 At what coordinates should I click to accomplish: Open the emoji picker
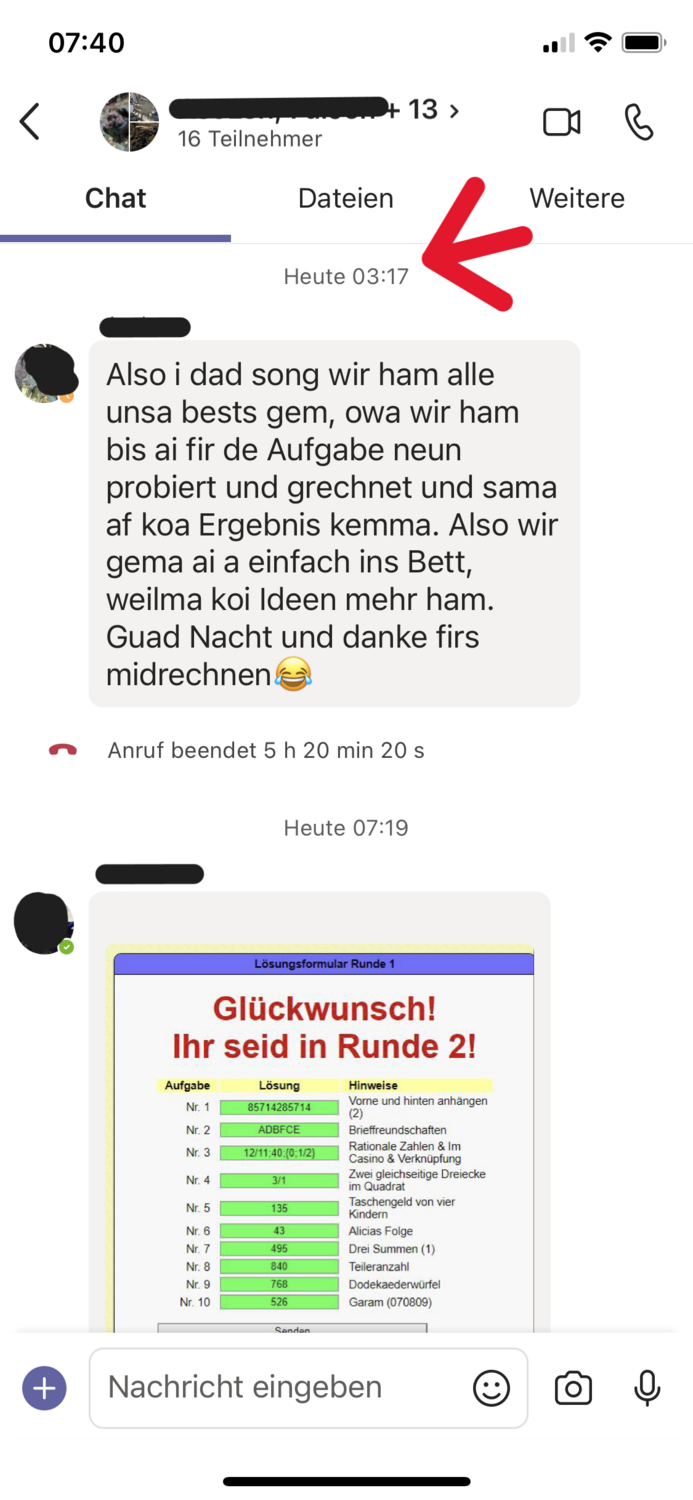coord(491,1388)
